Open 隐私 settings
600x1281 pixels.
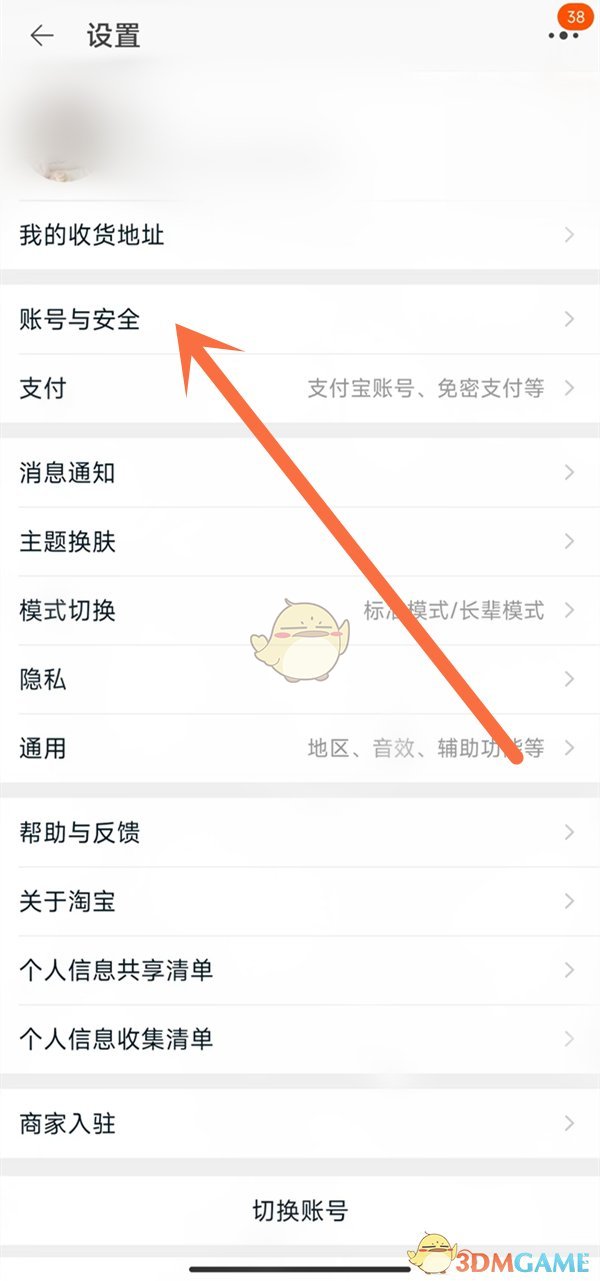coord(300,680)
